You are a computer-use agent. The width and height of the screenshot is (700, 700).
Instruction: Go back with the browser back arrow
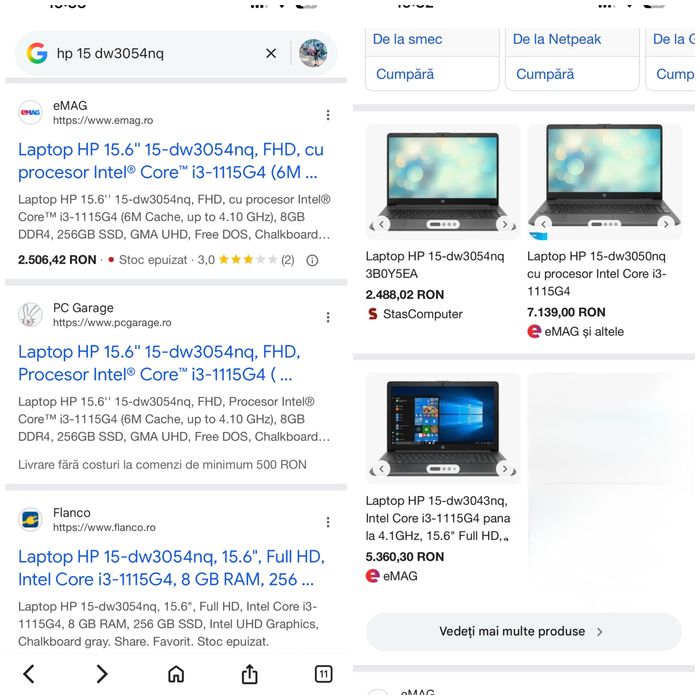(x=29, y=674)
